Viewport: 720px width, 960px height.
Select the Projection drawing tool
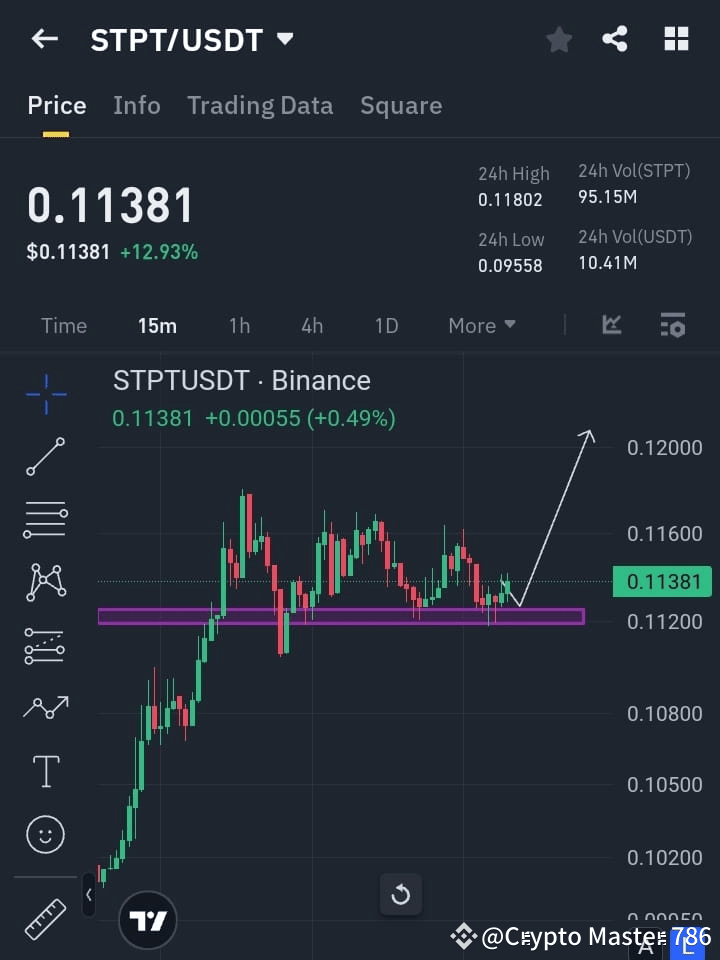coord(45,645)
